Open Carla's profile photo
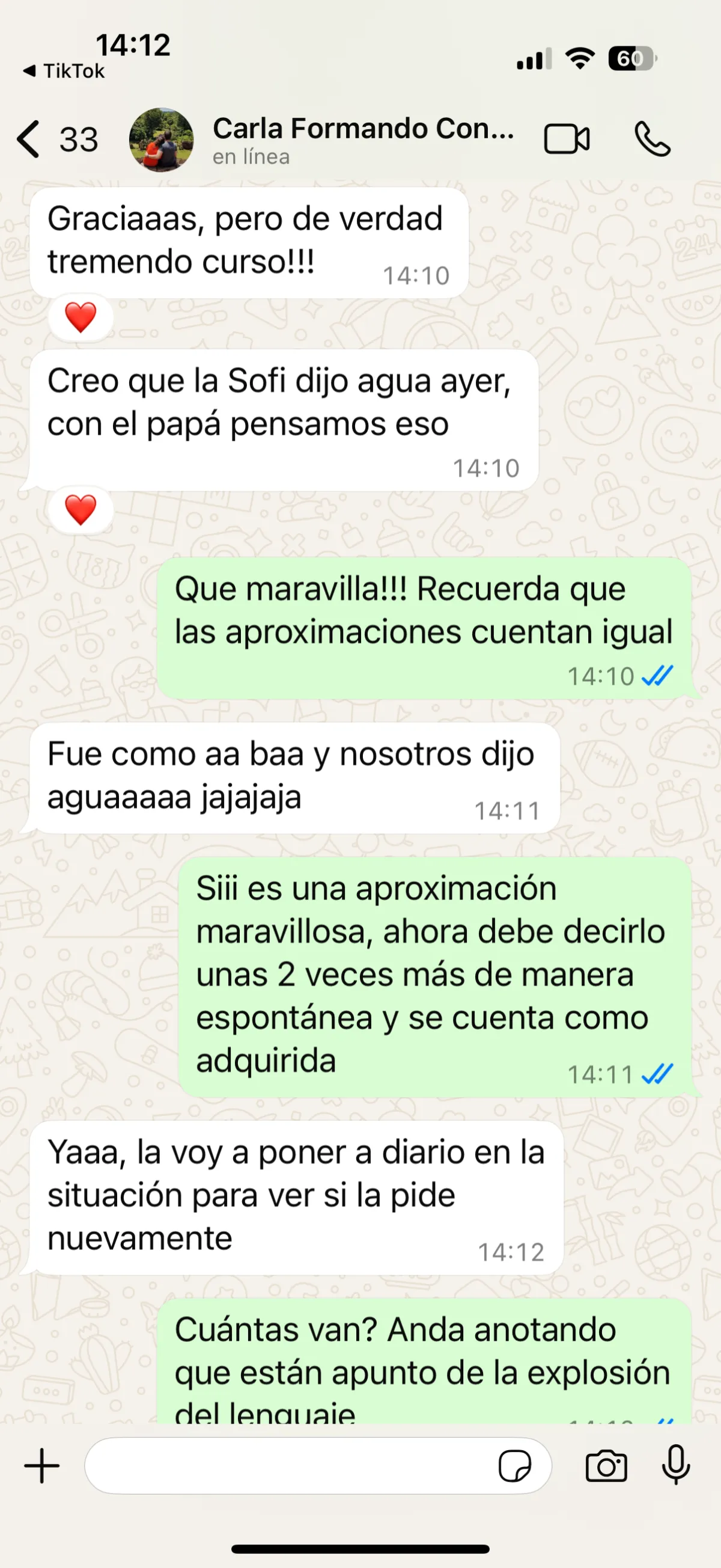 [161, 139]
